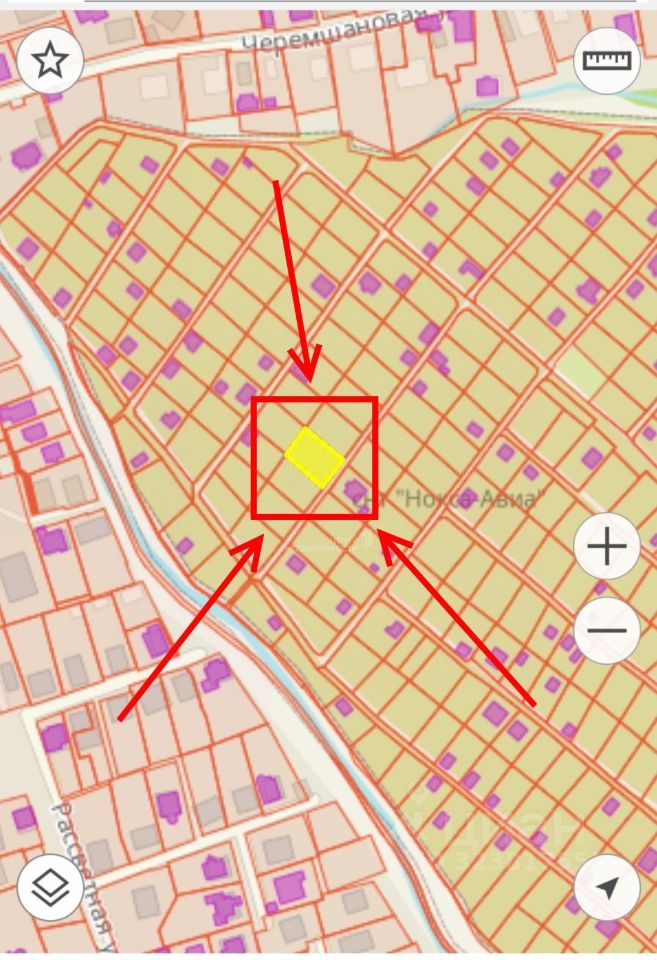The width and height of the screenshot is (657, 960).
Task: Activate the ruler measurement tool
Action: (x=607, y=61)
